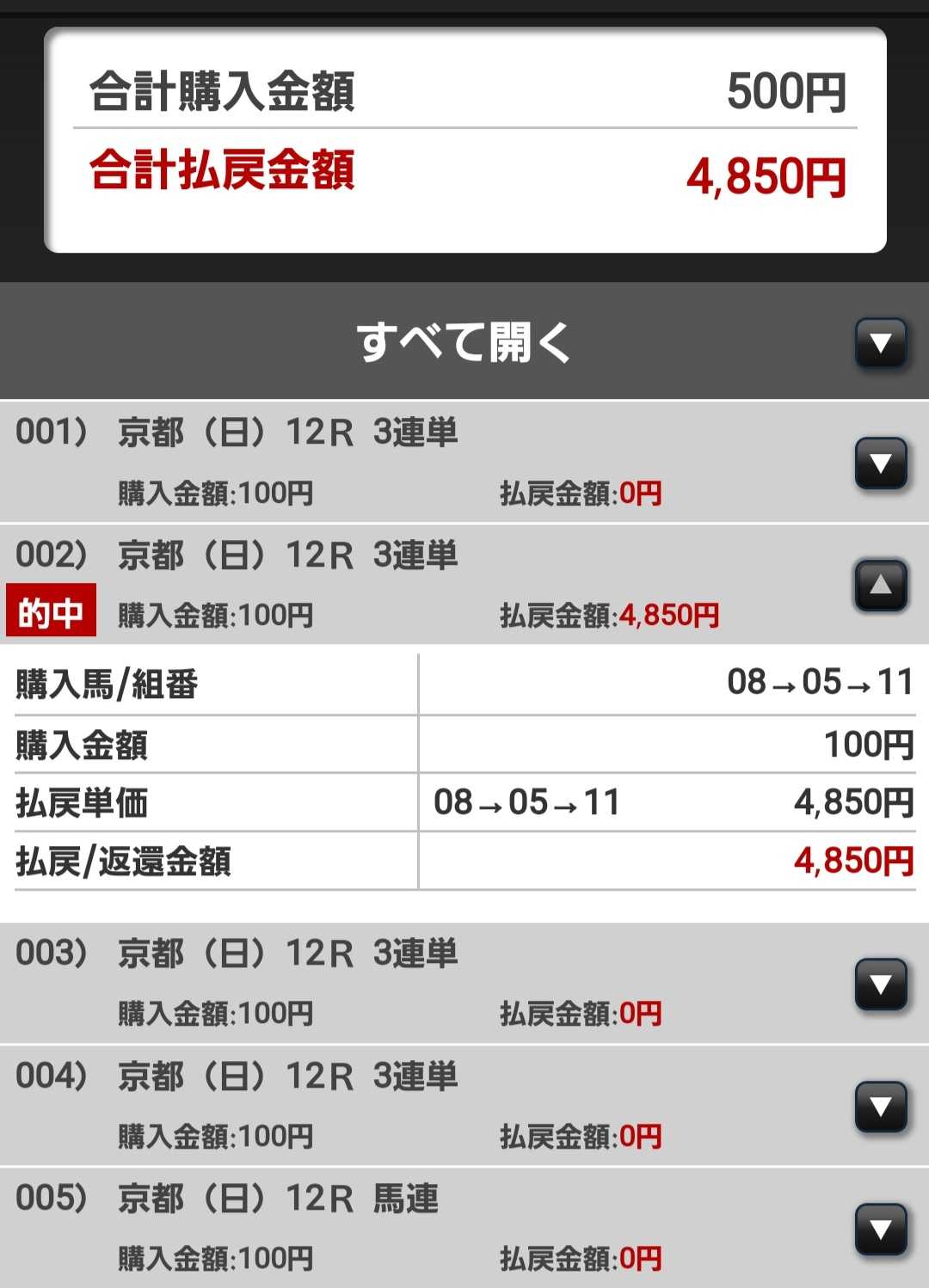Image resolution: width=929 pixels, height=1288 pixels.
Task: Expand all bets with すべて開く
Action: (x=881, y=344)
